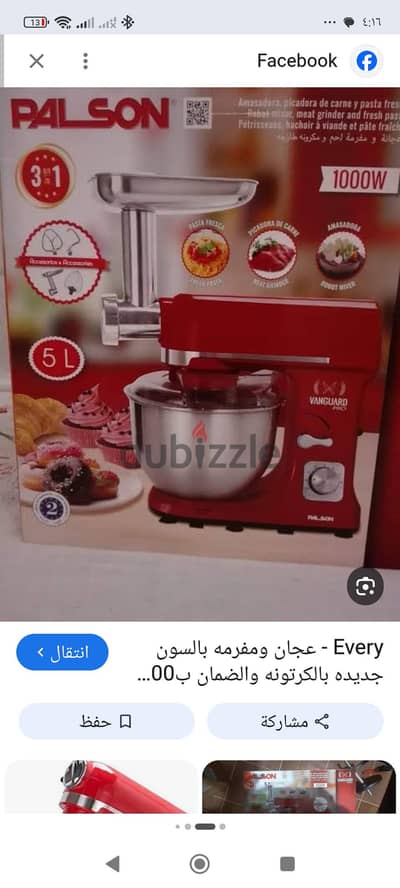This screenshot has height=888, width=400.
Task: Tap the Facebook source icon
Action: click(x=367, y=61)
